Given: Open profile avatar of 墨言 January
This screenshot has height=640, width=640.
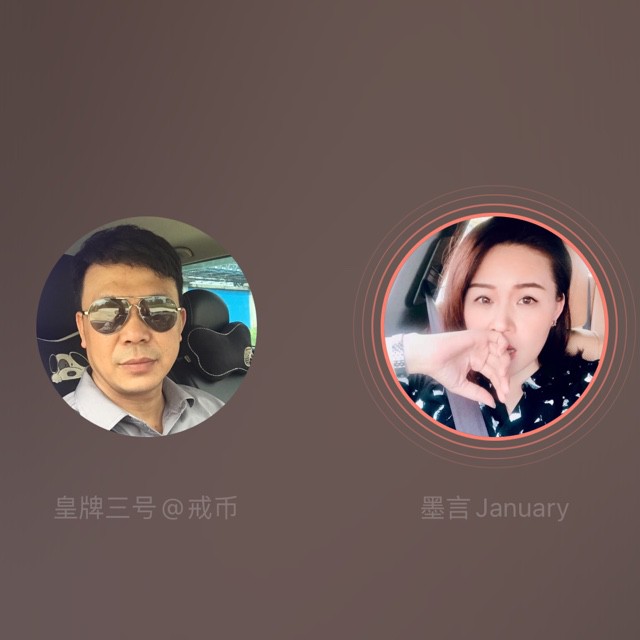Looking at the screenshot, I should (x=494, y=327).
